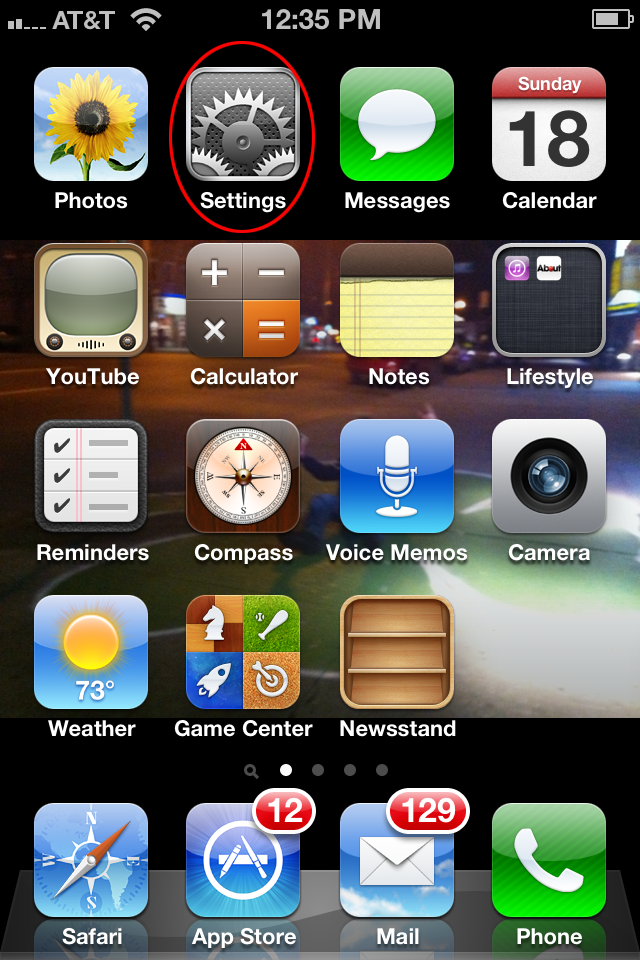
Task: Open the Weather app
Action: click(91, 652)
